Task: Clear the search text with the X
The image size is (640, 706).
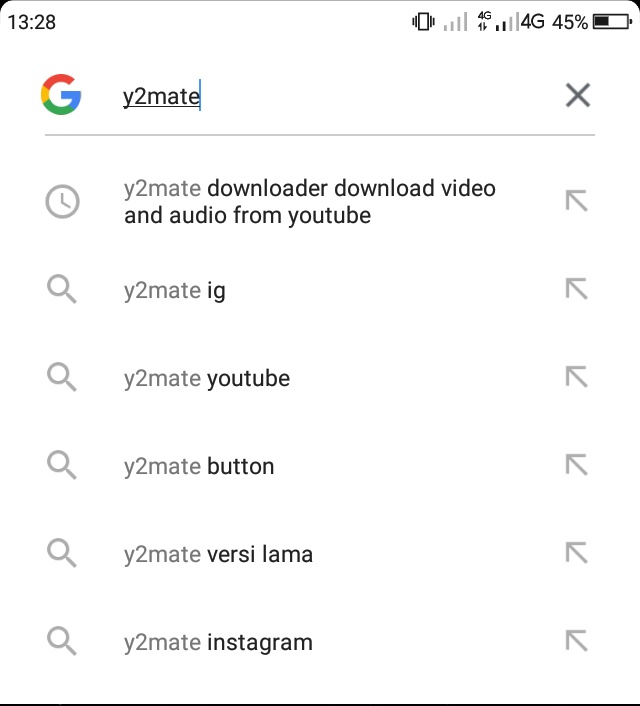Action: pyautogui.click(x=578, y=95)
